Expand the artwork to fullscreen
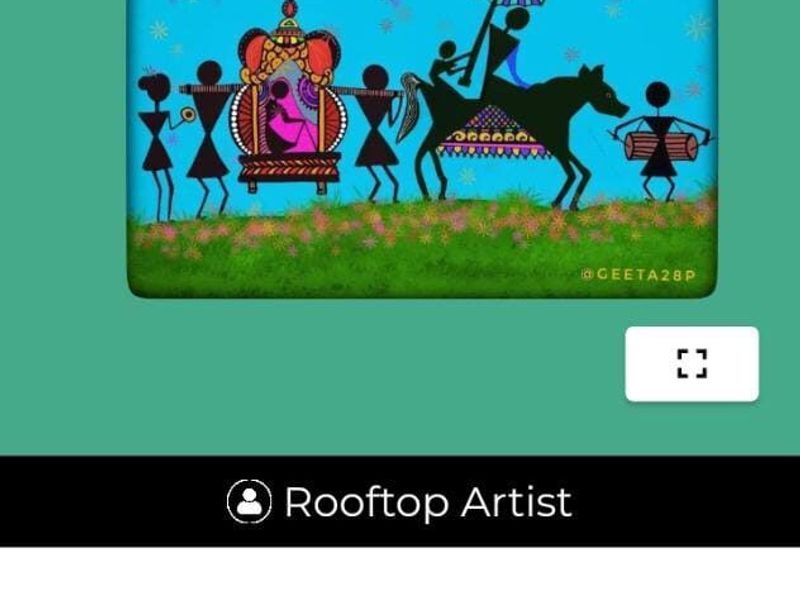This screenshot has width=800, height=600. 692,364
